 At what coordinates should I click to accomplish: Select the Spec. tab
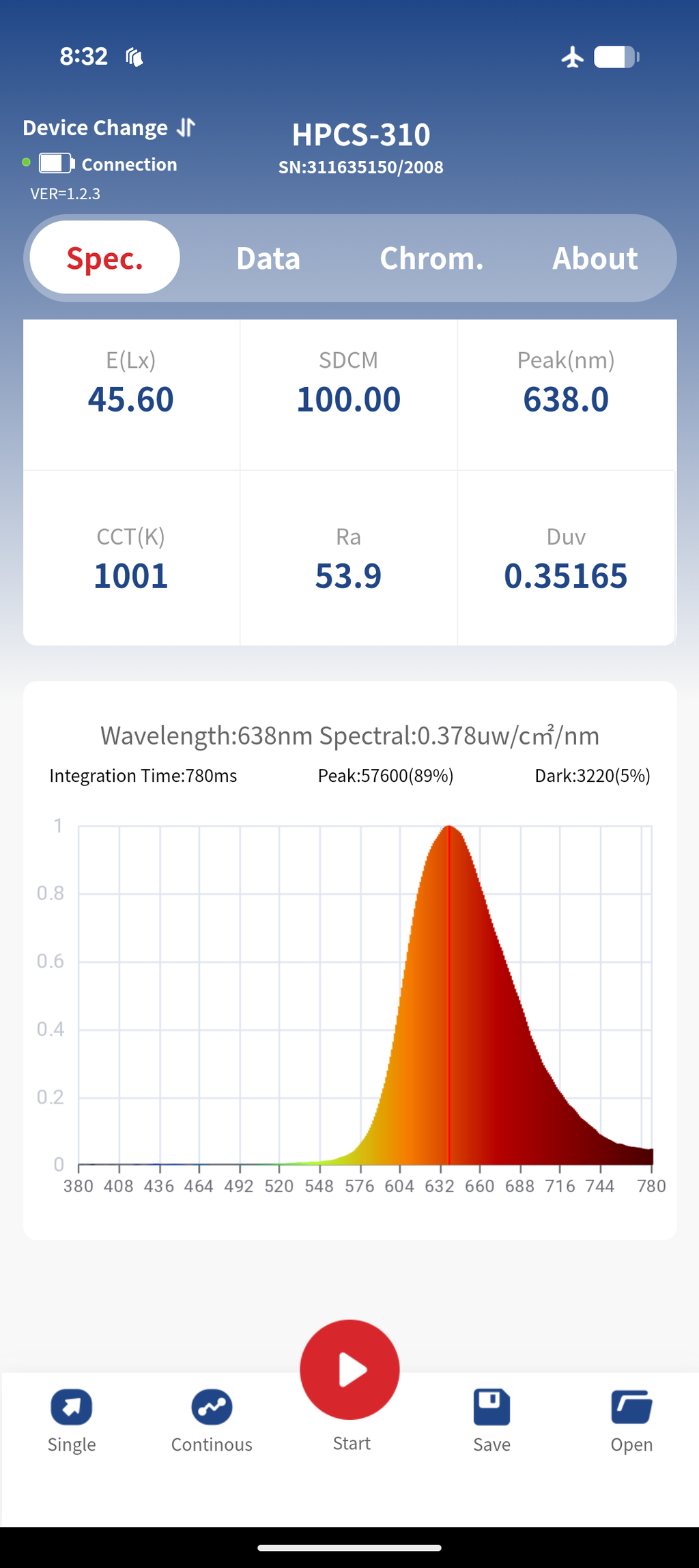pos(105,258)
